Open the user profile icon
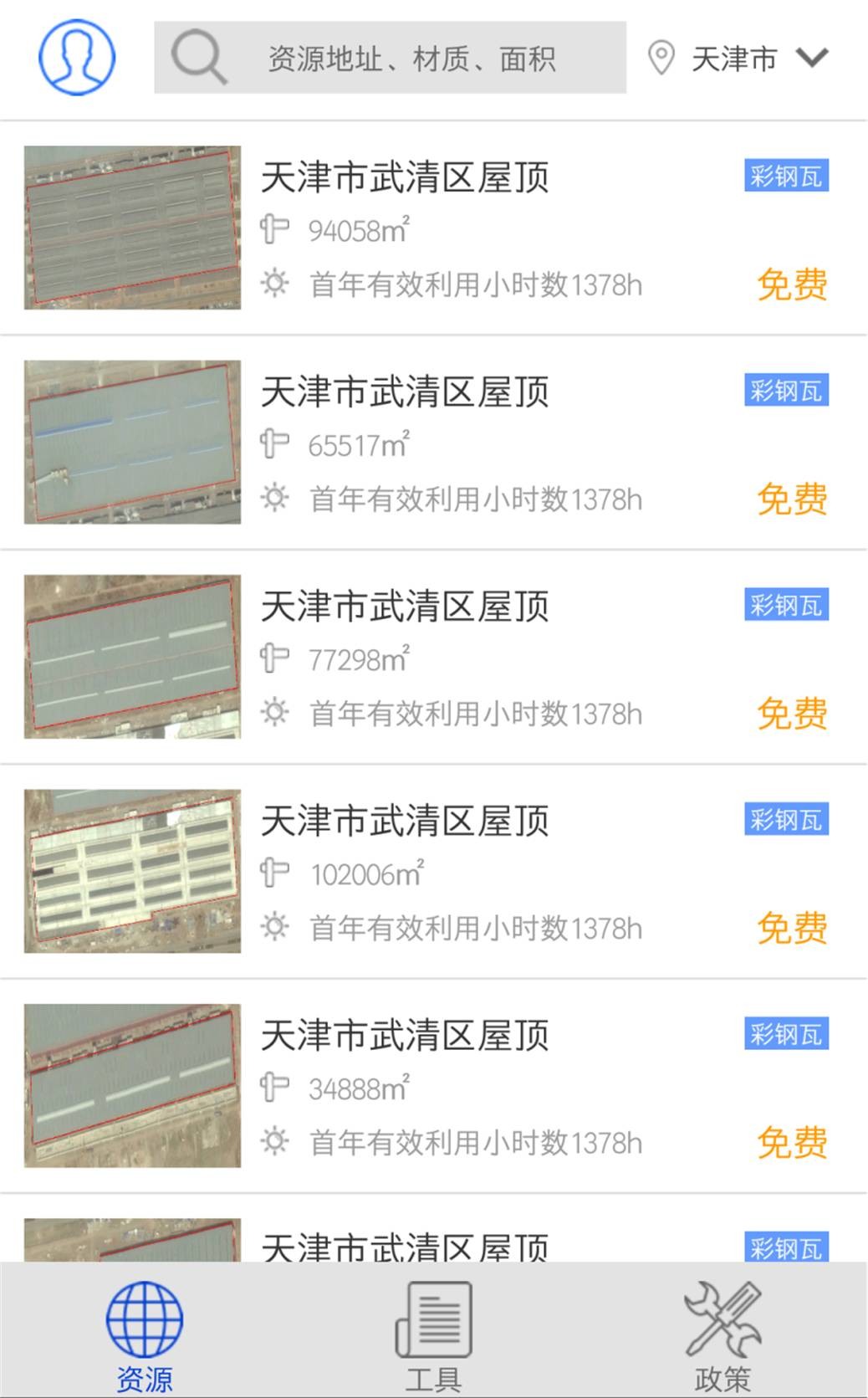The height and width of the screenshot is (1398, 868). point(77,58)
